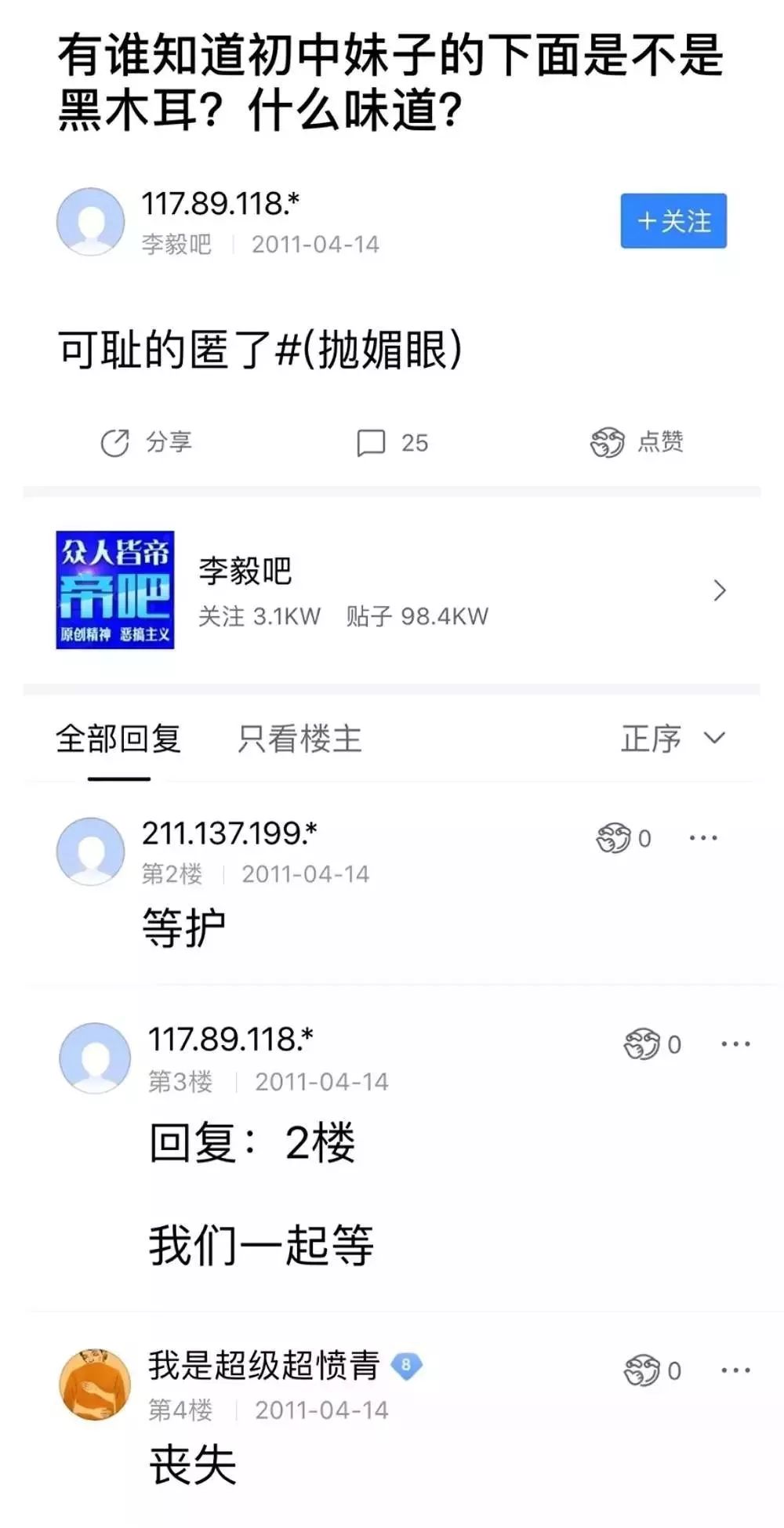Open the 正序 sort order dropdown
The height and width of the screenshot is (1528, 784).
pos(671,739)
